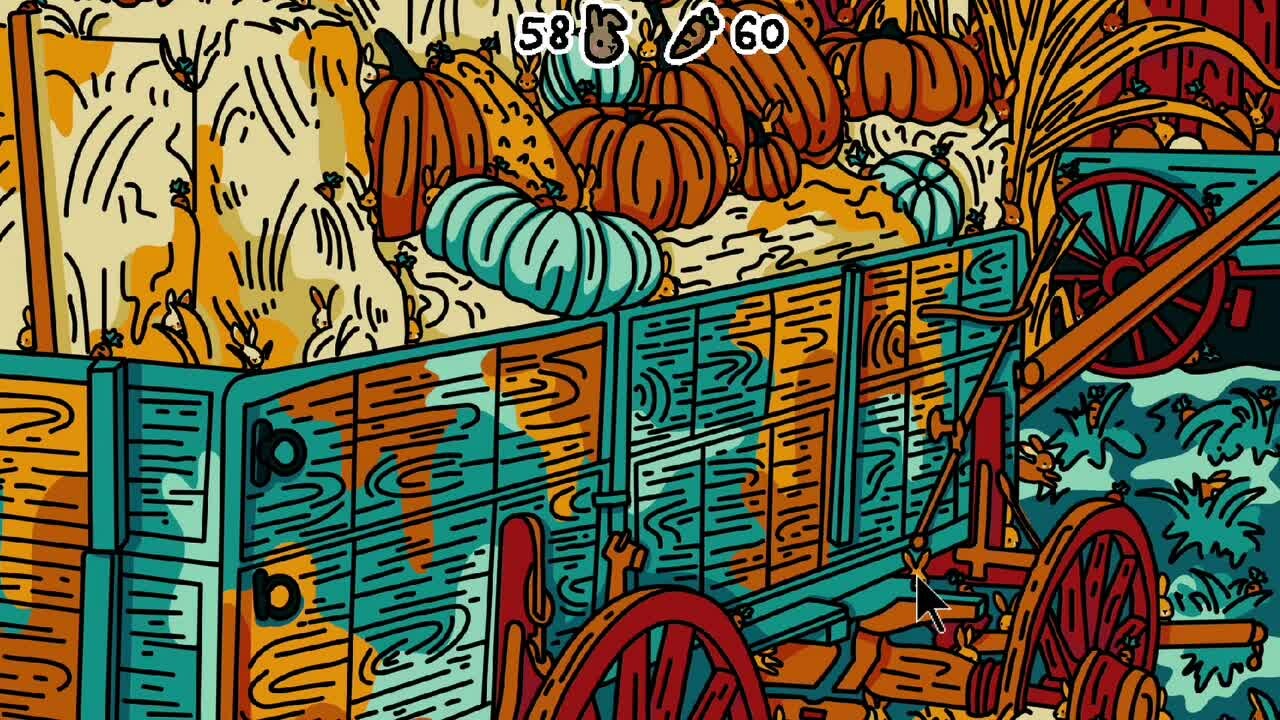Collect the small bunny between the counter icons
1280x720 pixels.
pos(648,40)
